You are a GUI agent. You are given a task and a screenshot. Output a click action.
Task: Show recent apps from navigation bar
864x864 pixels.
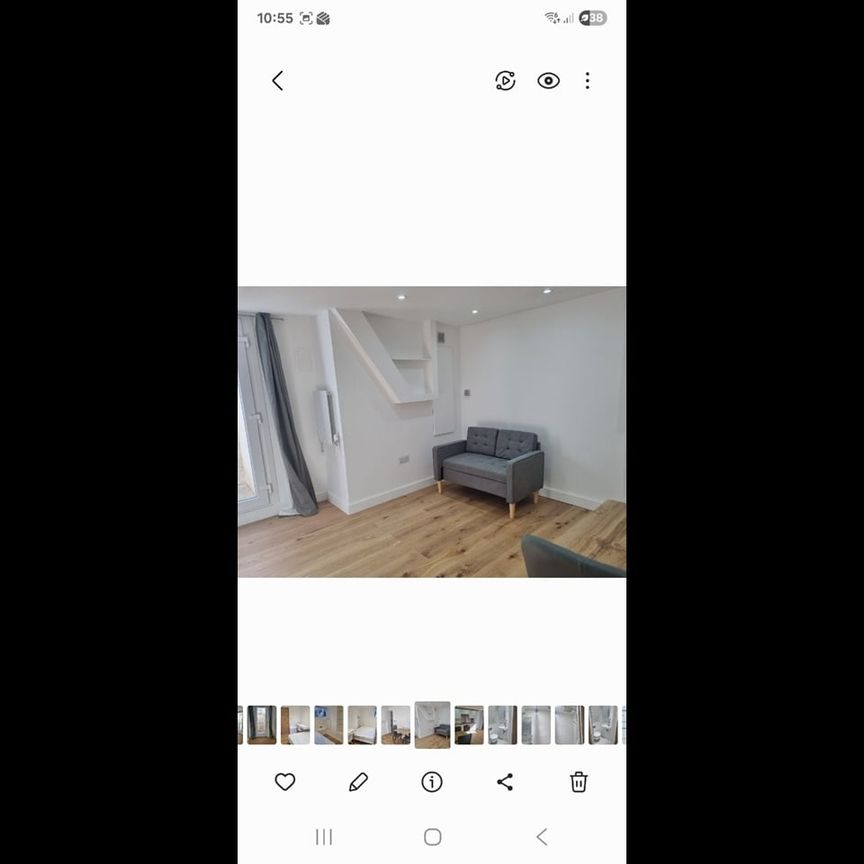(324, 837)
